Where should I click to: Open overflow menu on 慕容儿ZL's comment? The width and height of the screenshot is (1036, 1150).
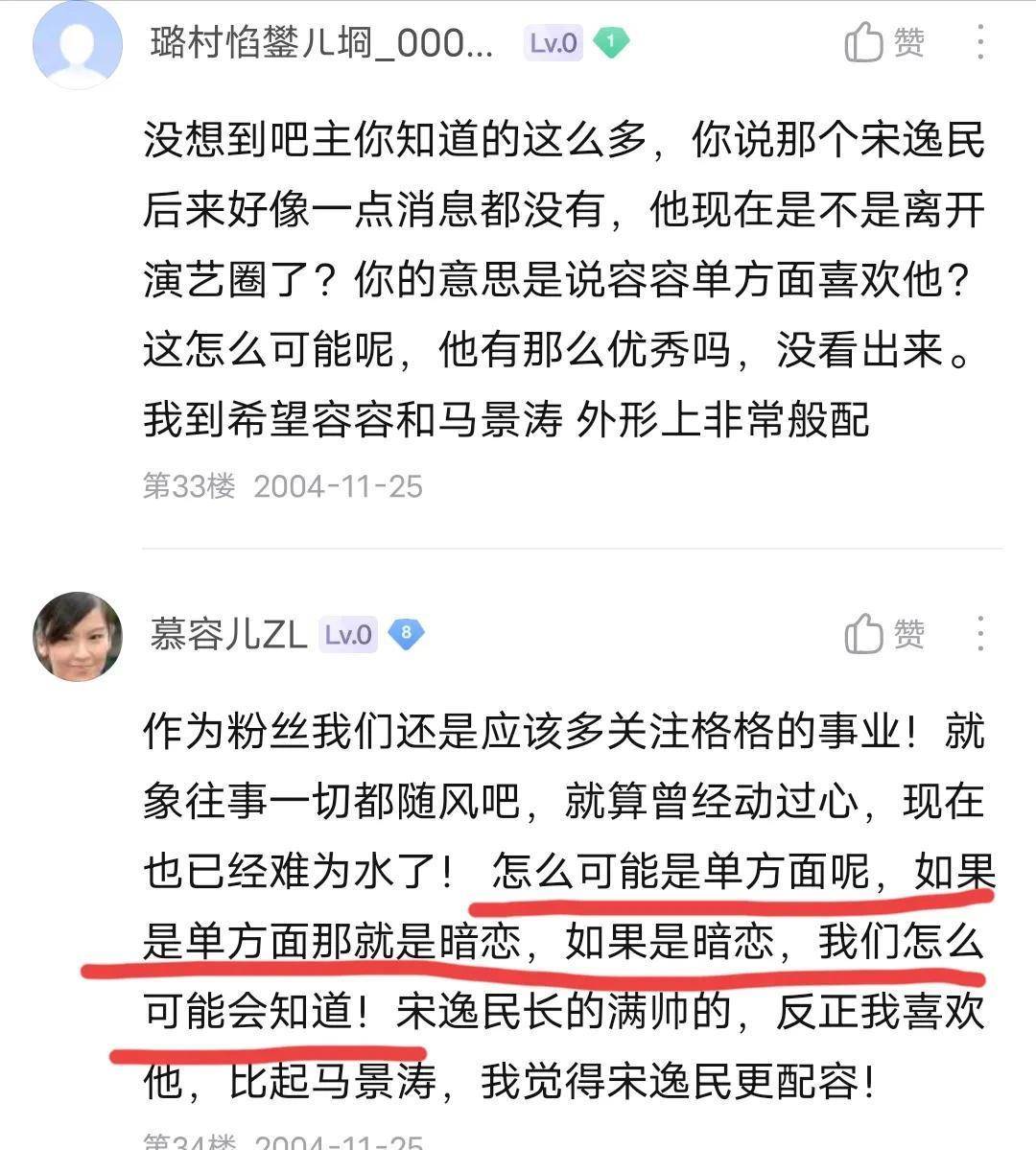(x=979, y=634)
